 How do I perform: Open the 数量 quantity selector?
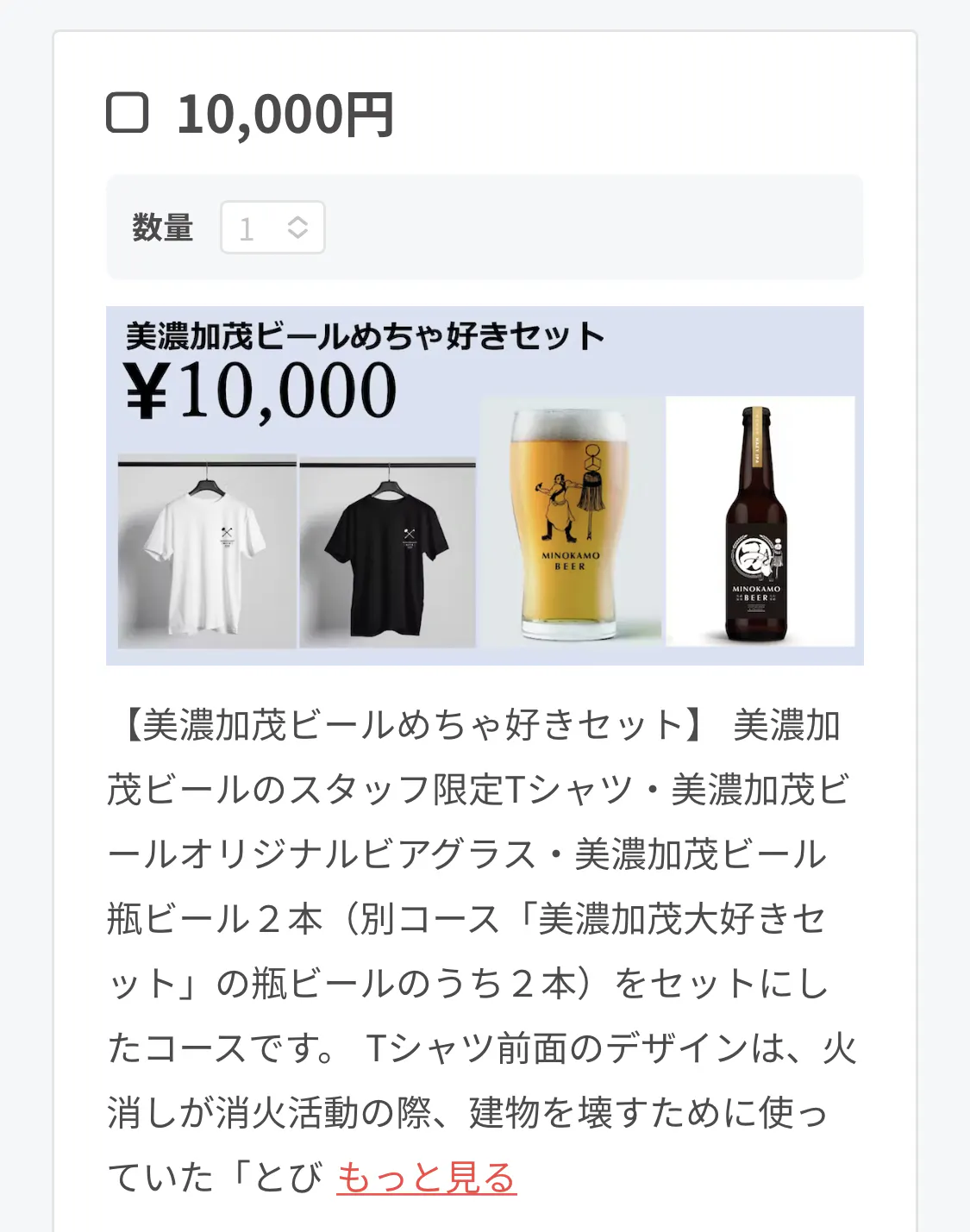[272, 228]
